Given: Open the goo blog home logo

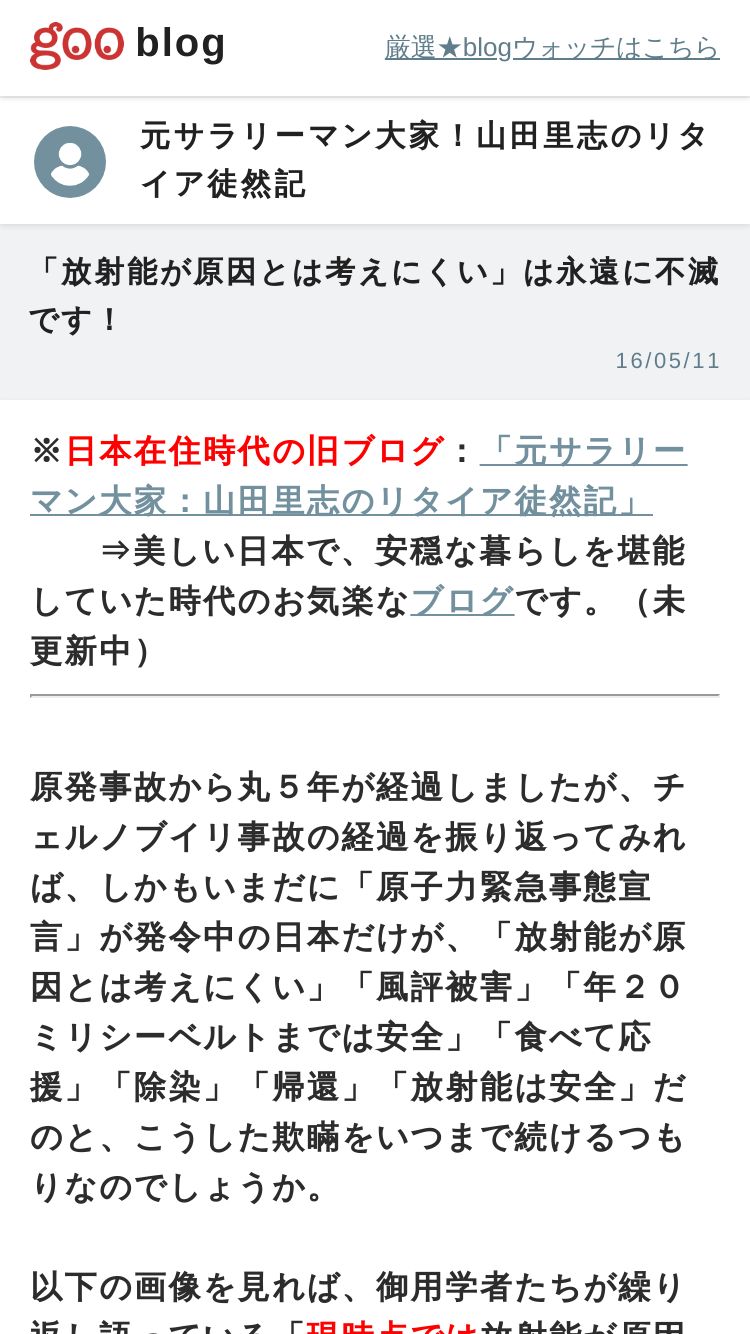Looking at the screenshot, I should click(x=128, y=46).
